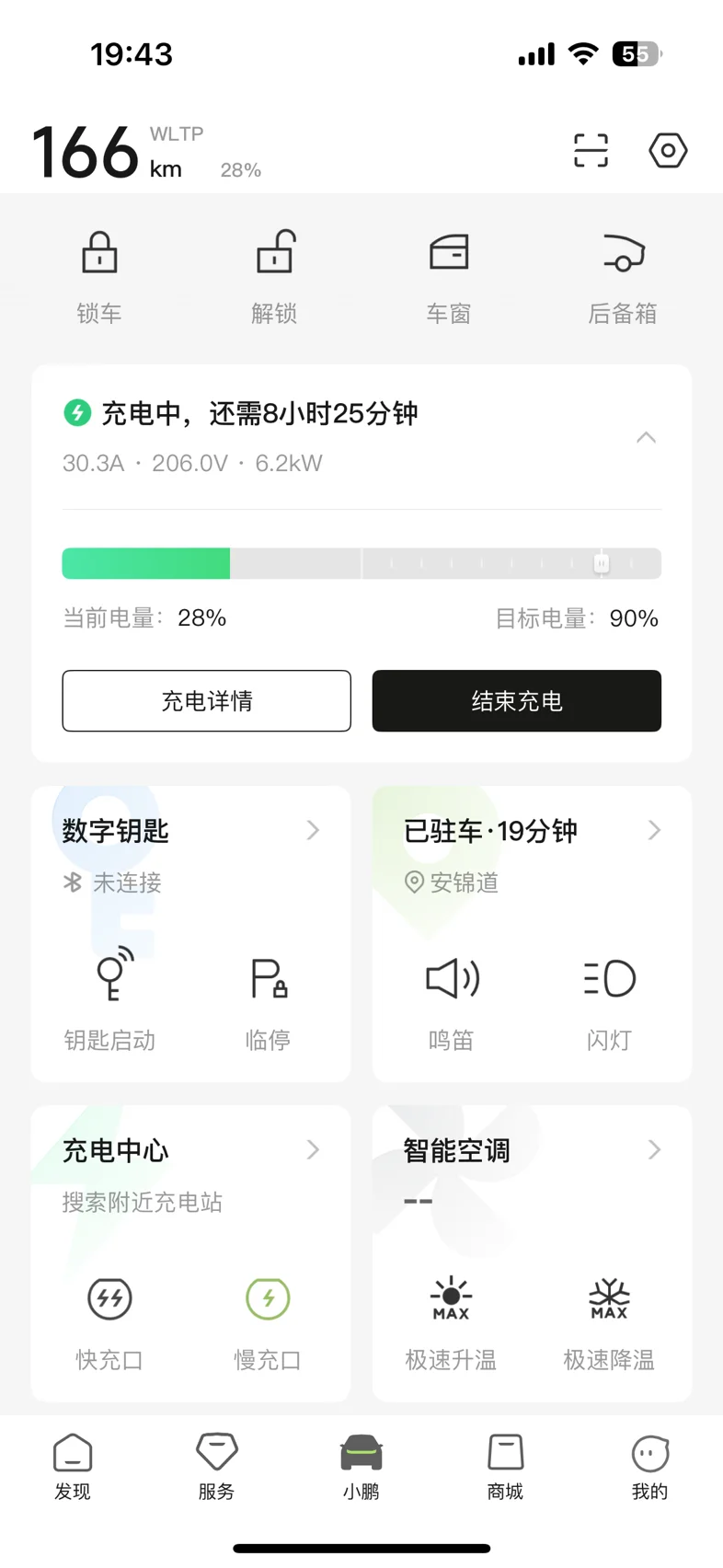Tap 结束充电 to stop charging
Image resolution: width=723 pixels, height=1568 pixels.
click(516, 701)
